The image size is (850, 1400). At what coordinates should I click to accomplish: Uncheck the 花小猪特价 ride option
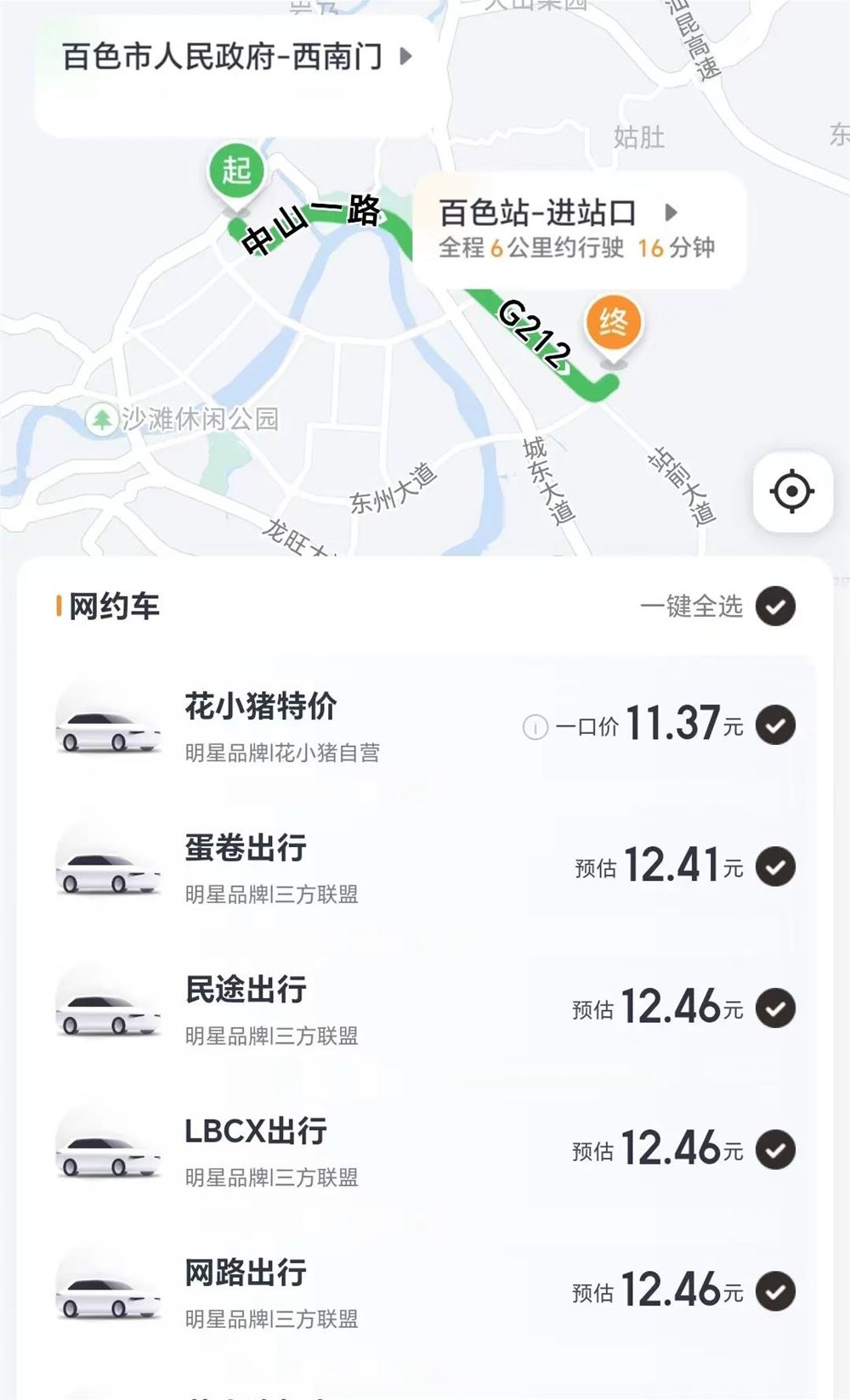774,726
